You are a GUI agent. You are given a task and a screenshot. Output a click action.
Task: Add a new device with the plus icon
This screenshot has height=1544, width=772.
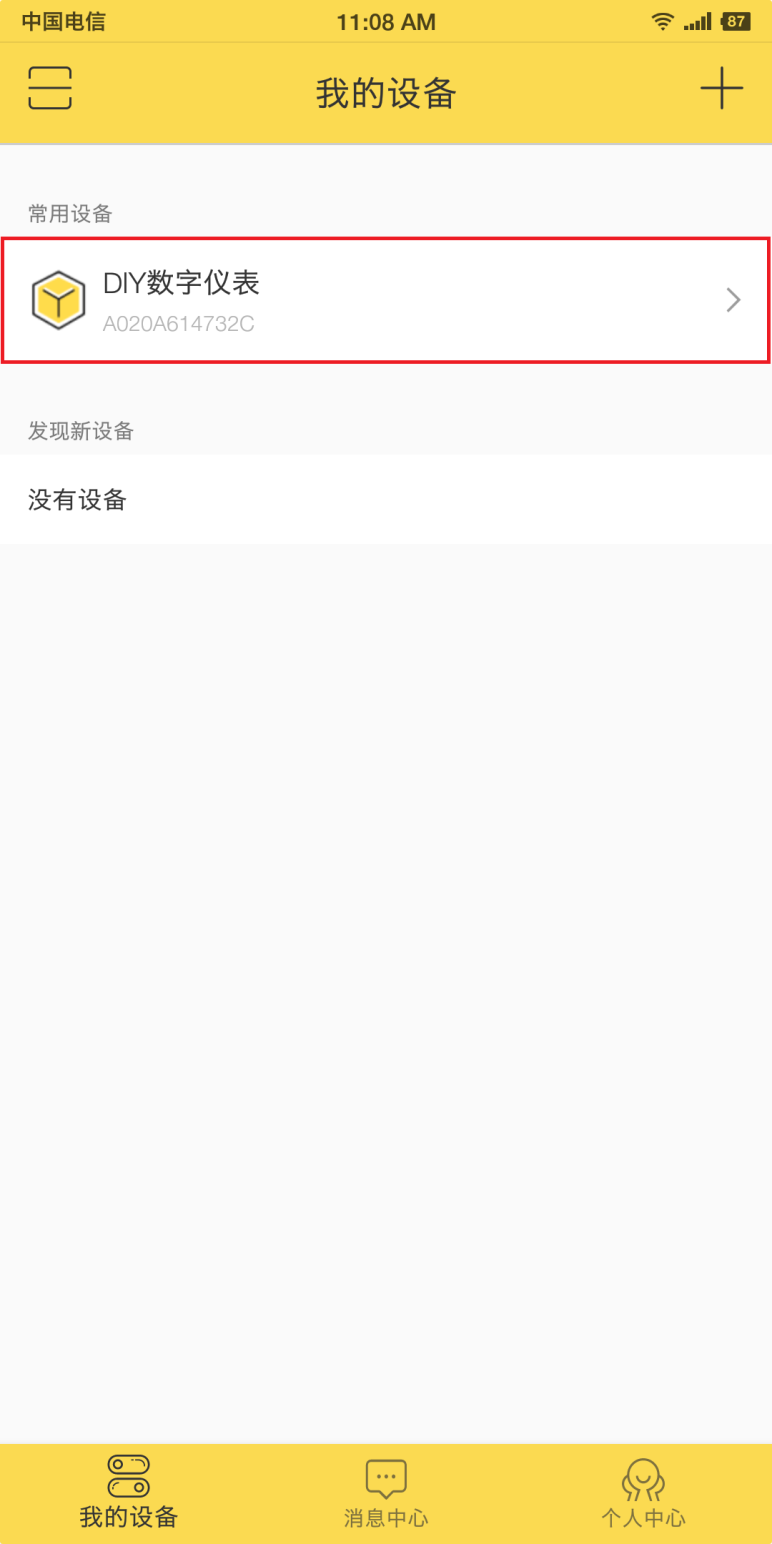(x=721, y=89)
